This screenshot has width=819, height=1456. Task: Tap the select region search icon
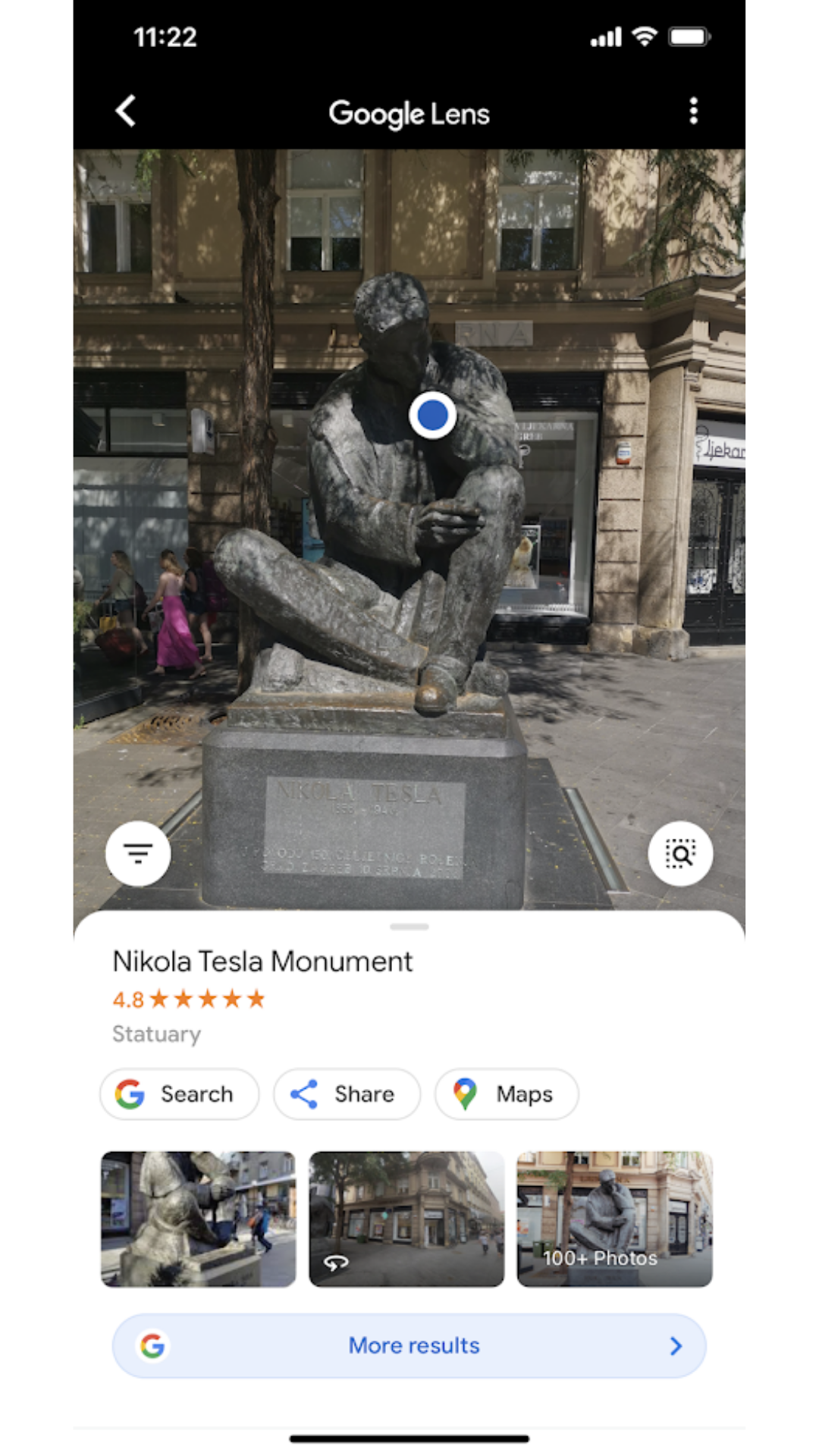coord(680,854)
